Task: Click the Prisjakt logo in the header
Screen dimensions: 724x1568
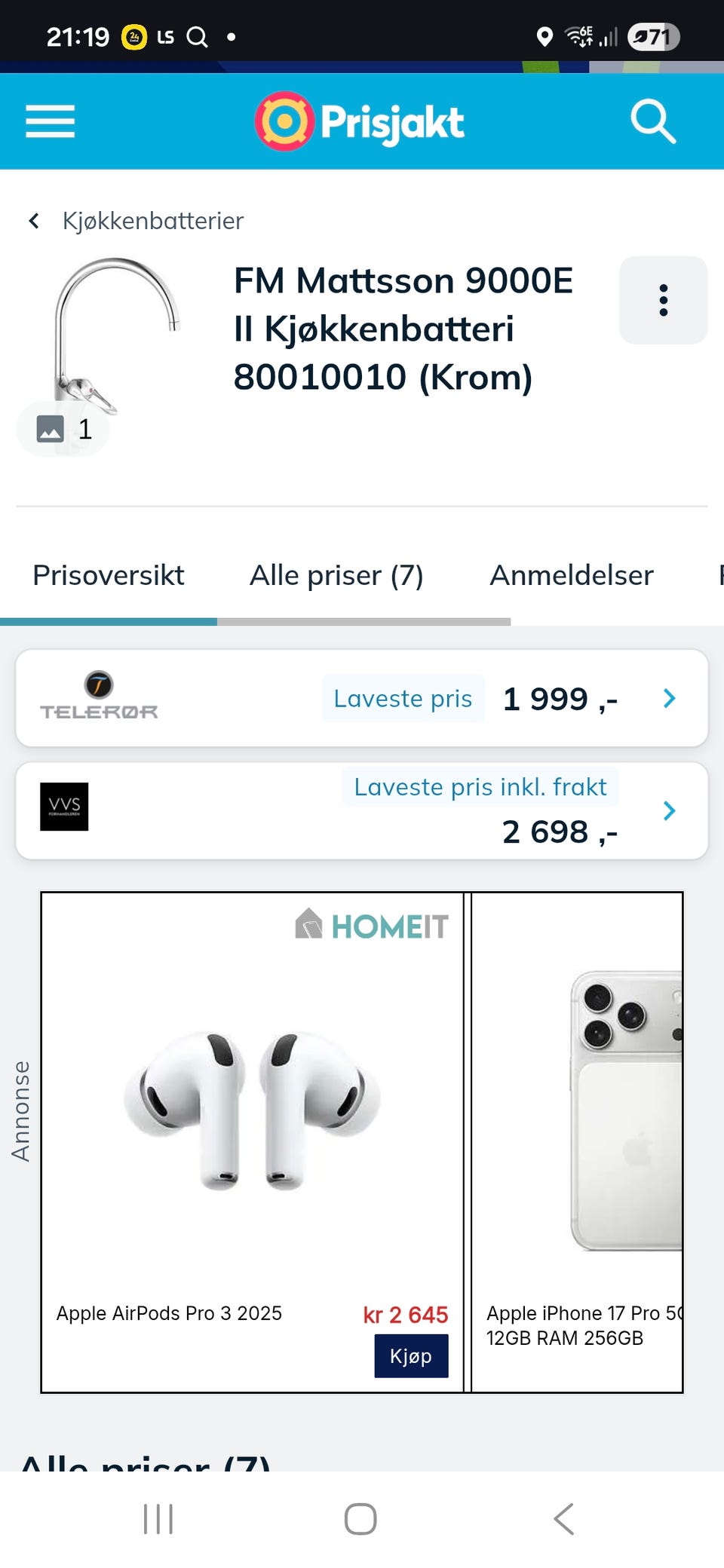Action: tap(360, 121)
